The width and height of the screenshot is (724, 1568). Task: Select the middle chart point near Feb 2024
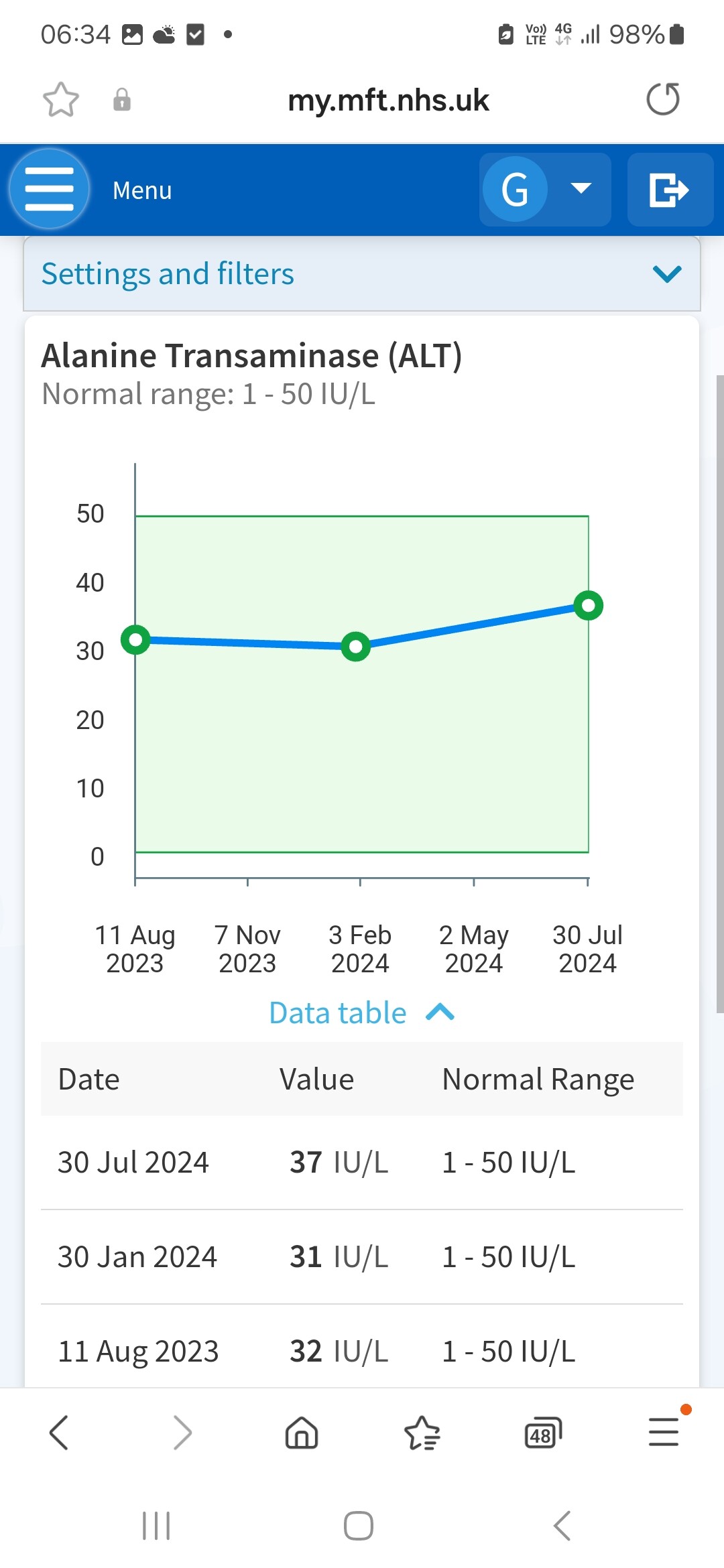pos(356,646)
